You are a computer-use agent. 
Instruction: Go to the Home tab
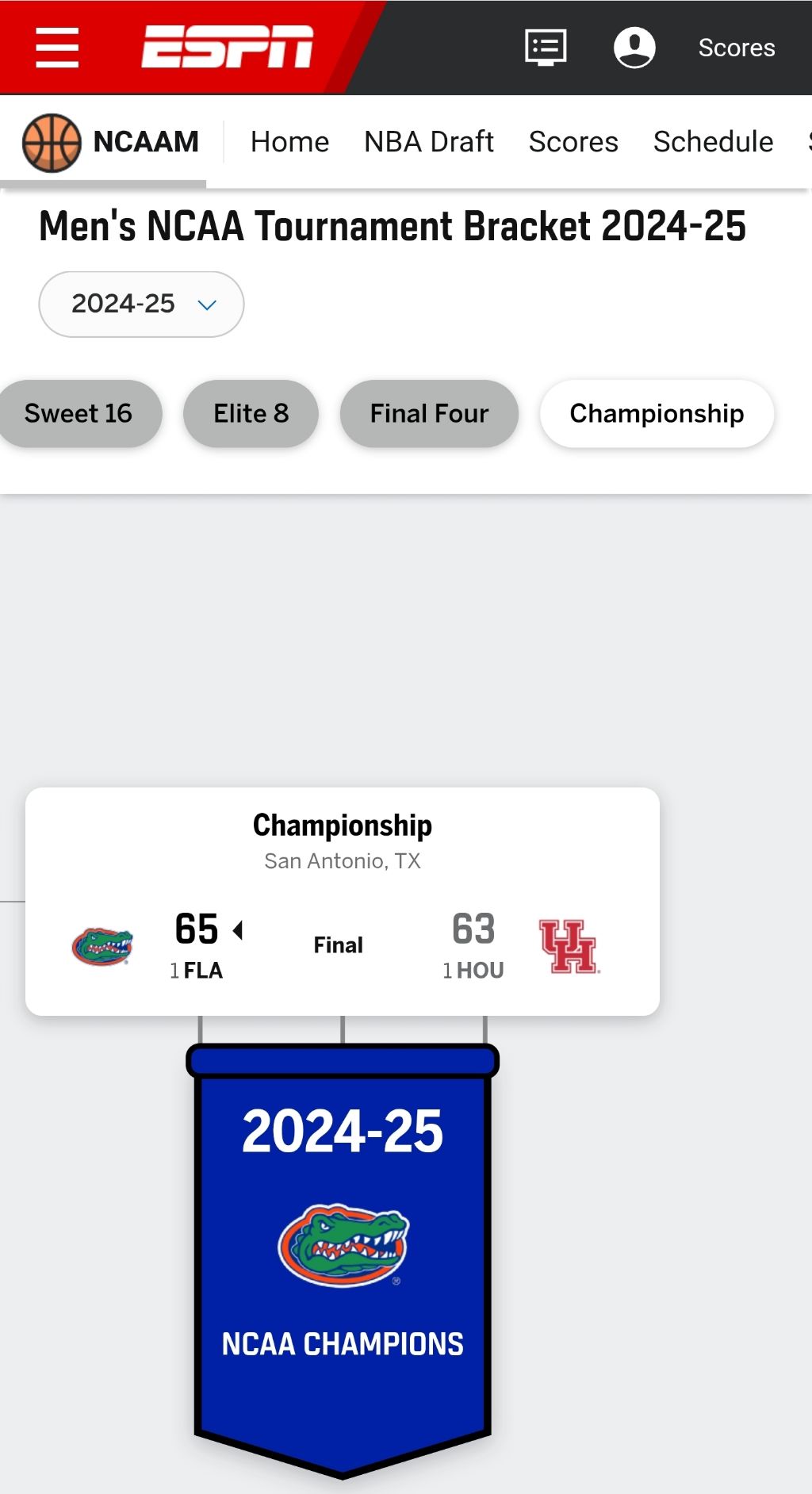(x=289, y=142)
